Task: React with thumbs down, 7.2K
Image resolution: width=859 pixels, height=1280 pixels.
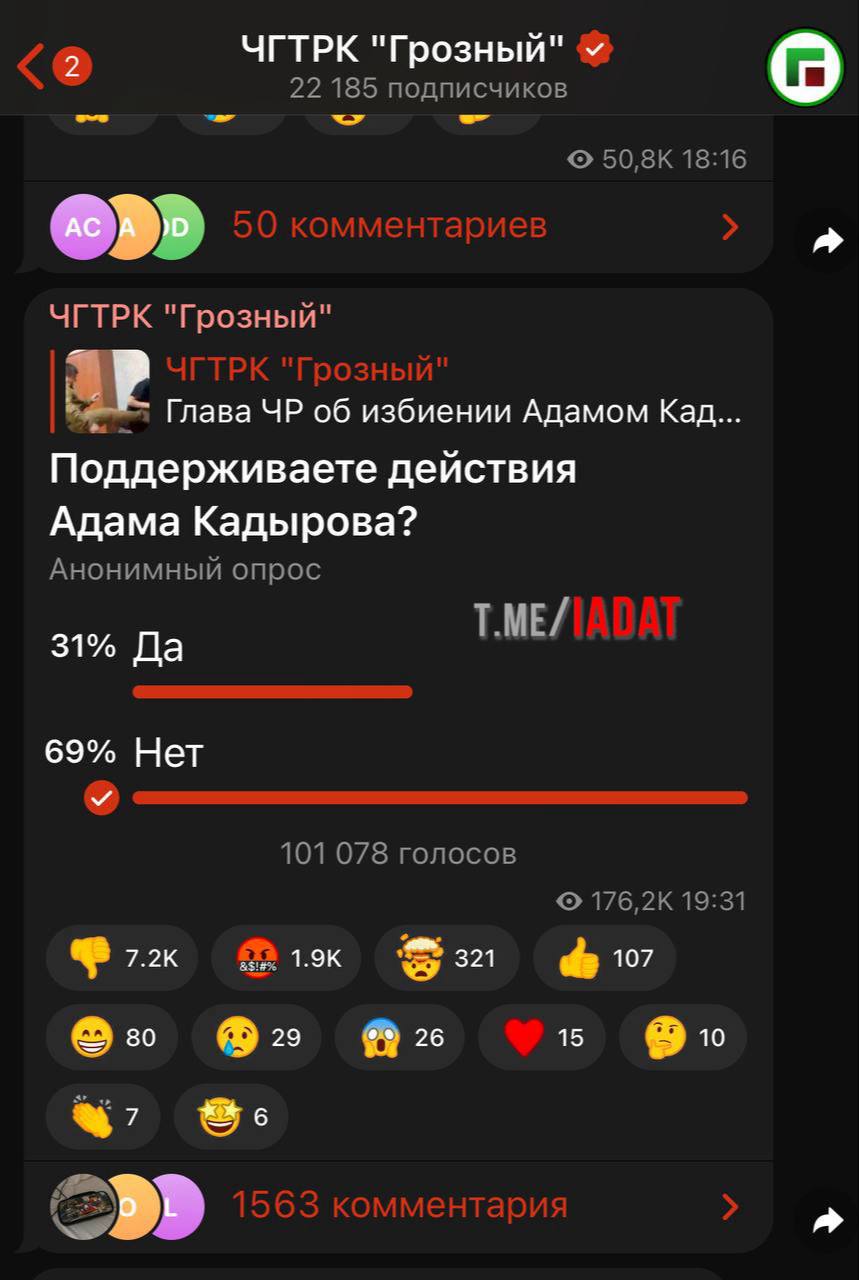Action: coord(121,958)
